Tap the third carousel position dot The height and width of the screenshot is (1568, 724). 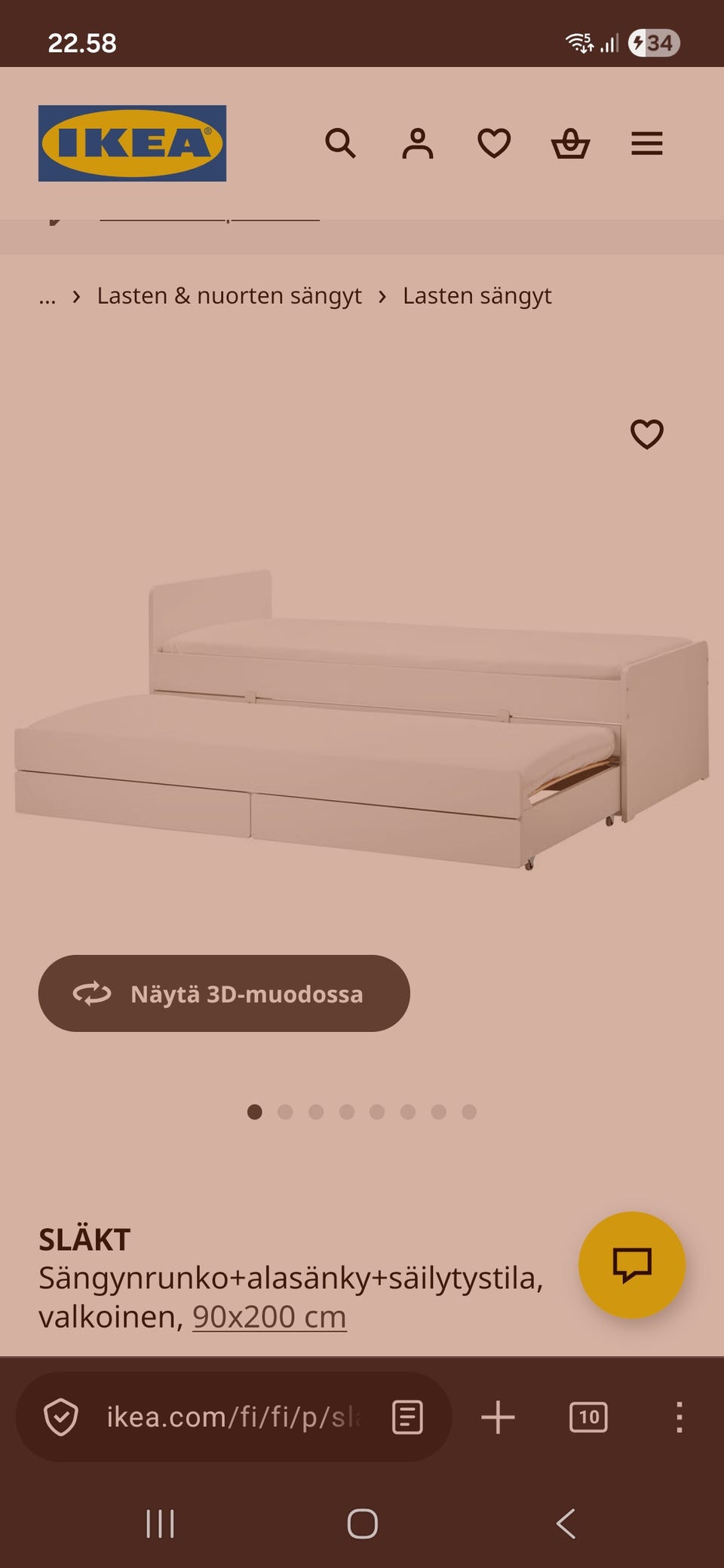pos(316,1111)
